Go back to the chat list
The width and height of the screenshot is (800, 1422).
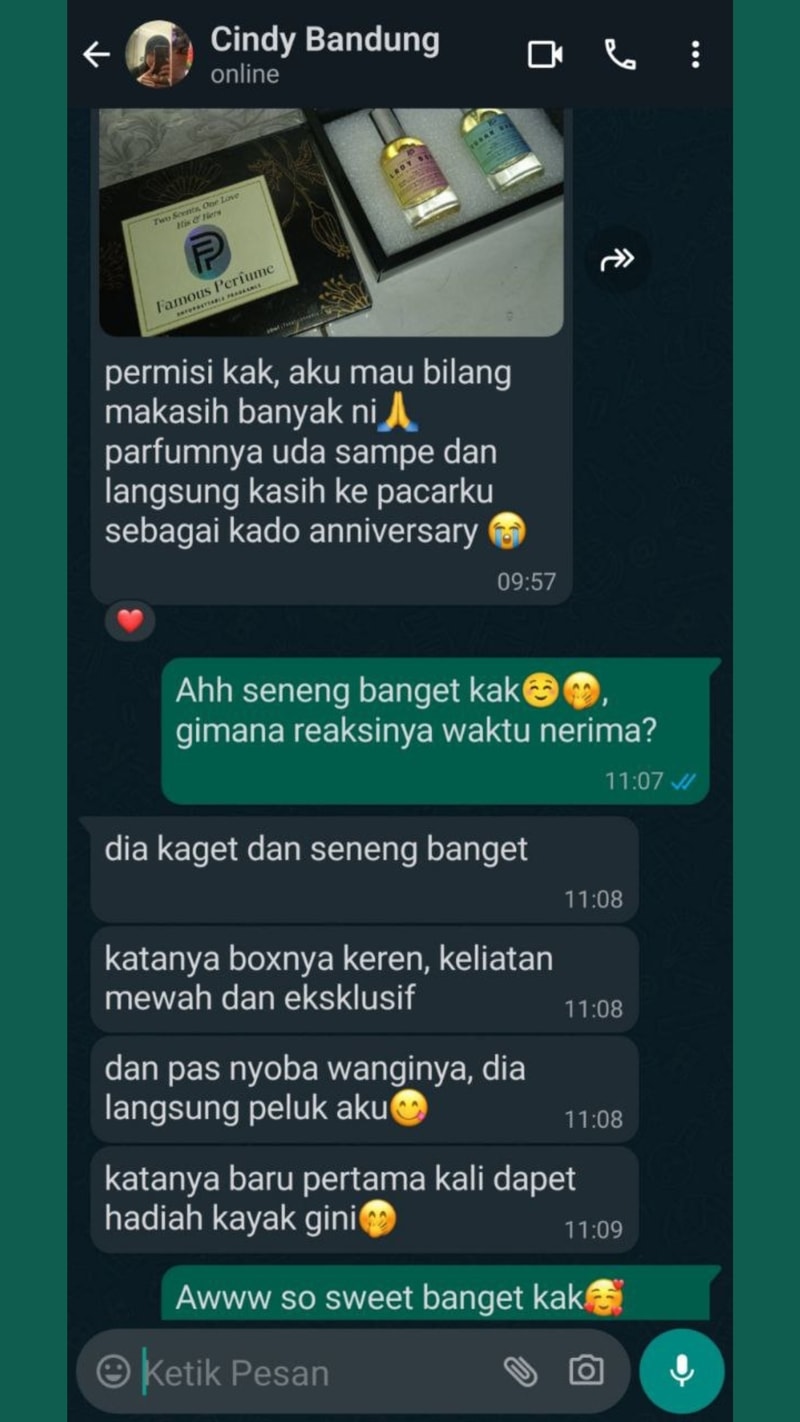pos(96,54)
